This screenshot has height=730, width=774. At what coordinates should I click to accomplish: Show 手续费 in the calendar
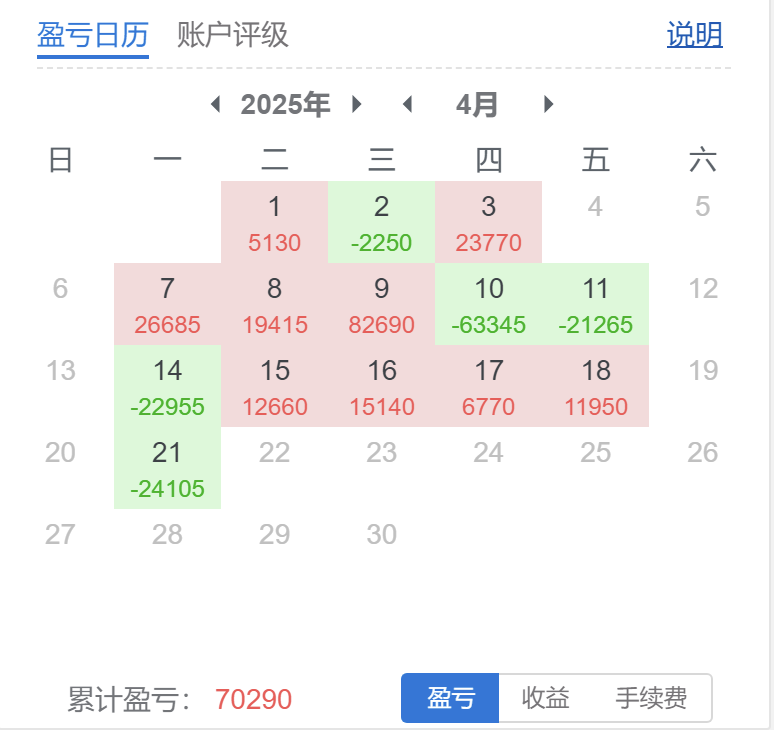pos(651,698)
